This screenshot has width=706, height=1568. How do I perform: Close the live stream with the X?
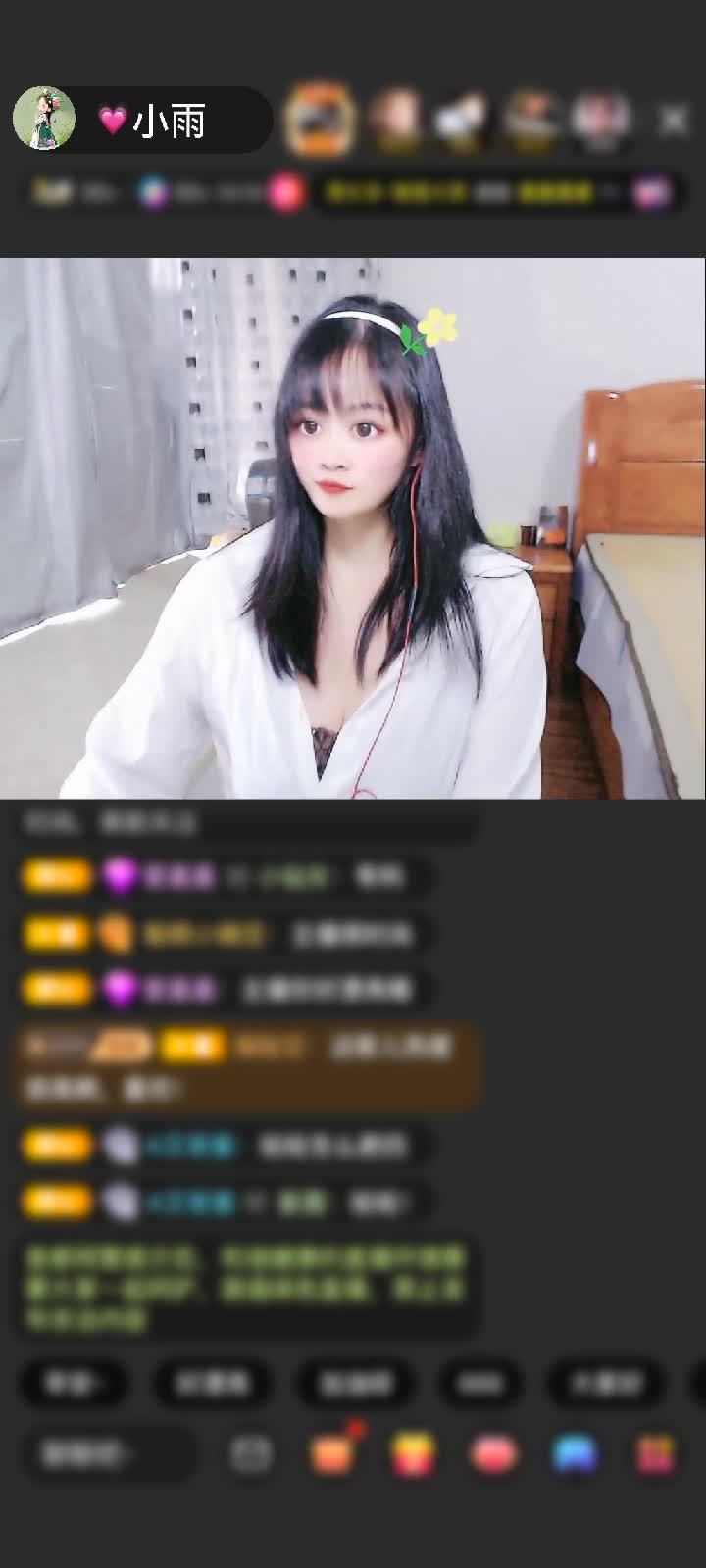tap(673, 121)
